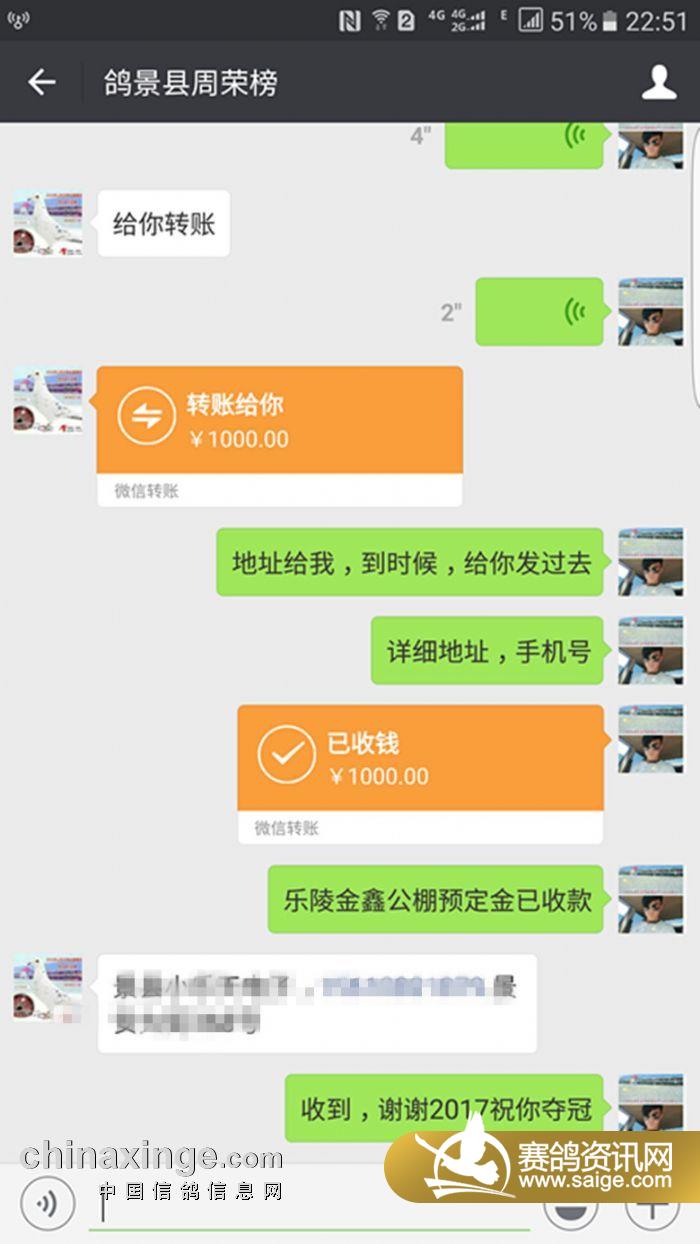This screenshot has width=700, height=1244.
Task: Go back from the chat
Action: [x=41, y=82]
